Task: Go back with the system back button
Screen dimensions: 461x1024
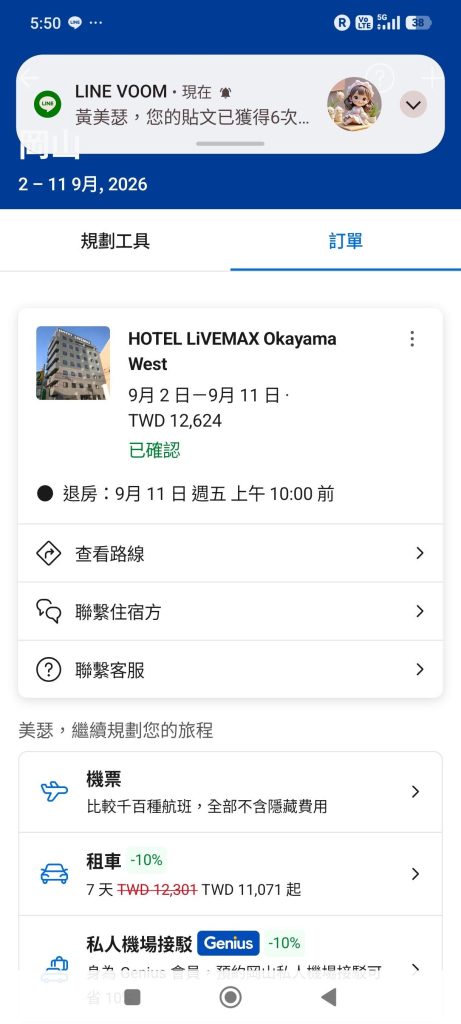Action: coord(329,997)
